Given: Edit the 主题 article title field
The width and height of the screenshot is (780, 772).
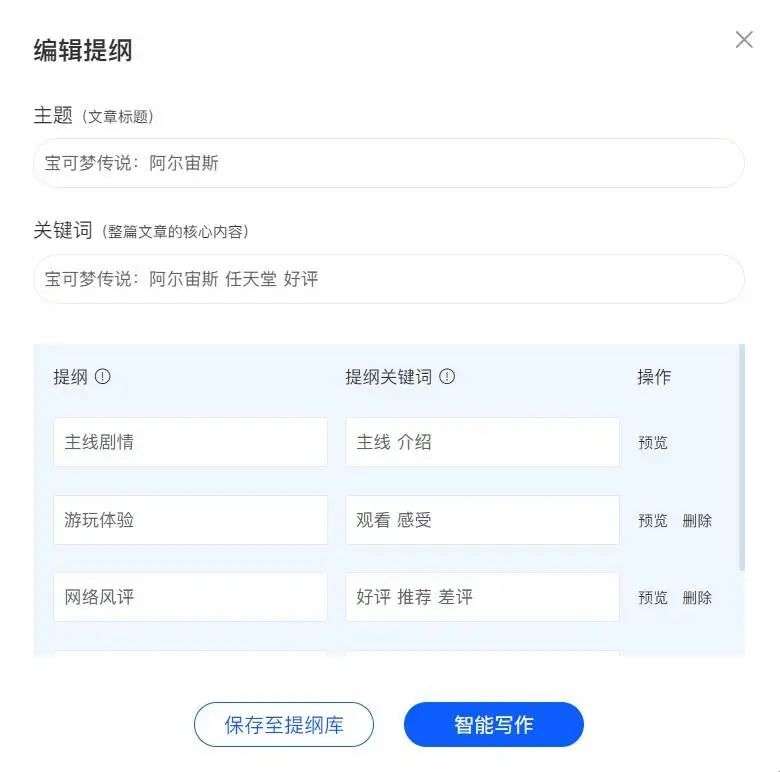Looking at the screenshot, I should pos(388,163).
